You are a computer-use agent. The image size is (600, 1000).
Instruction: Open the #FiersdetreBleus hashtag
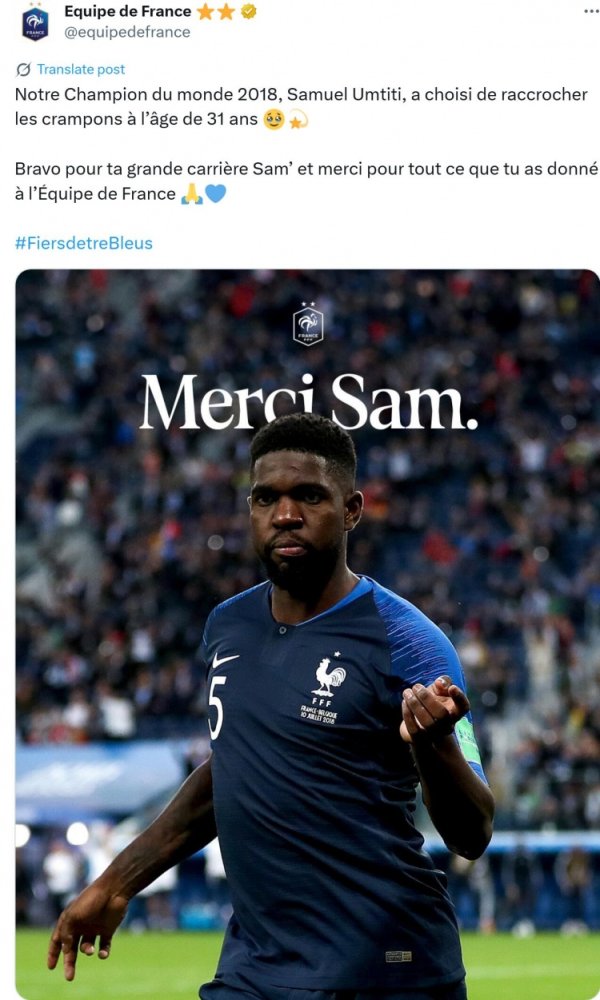84,243
